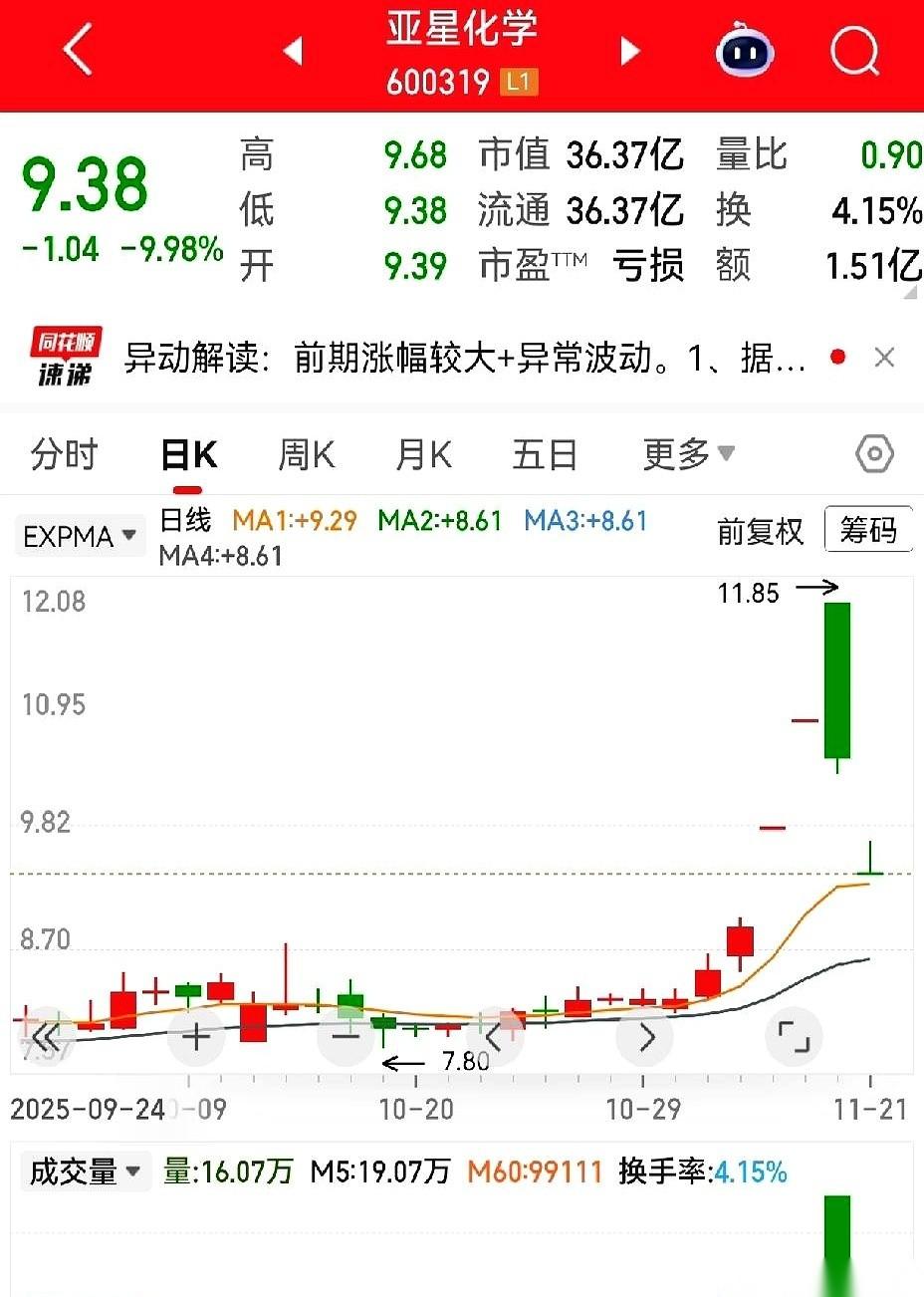Image resolution: width=924 pixels, height=1297 pixels.
Task: Zoom out on the chart with minus icon
Action: pos(345,1036)
